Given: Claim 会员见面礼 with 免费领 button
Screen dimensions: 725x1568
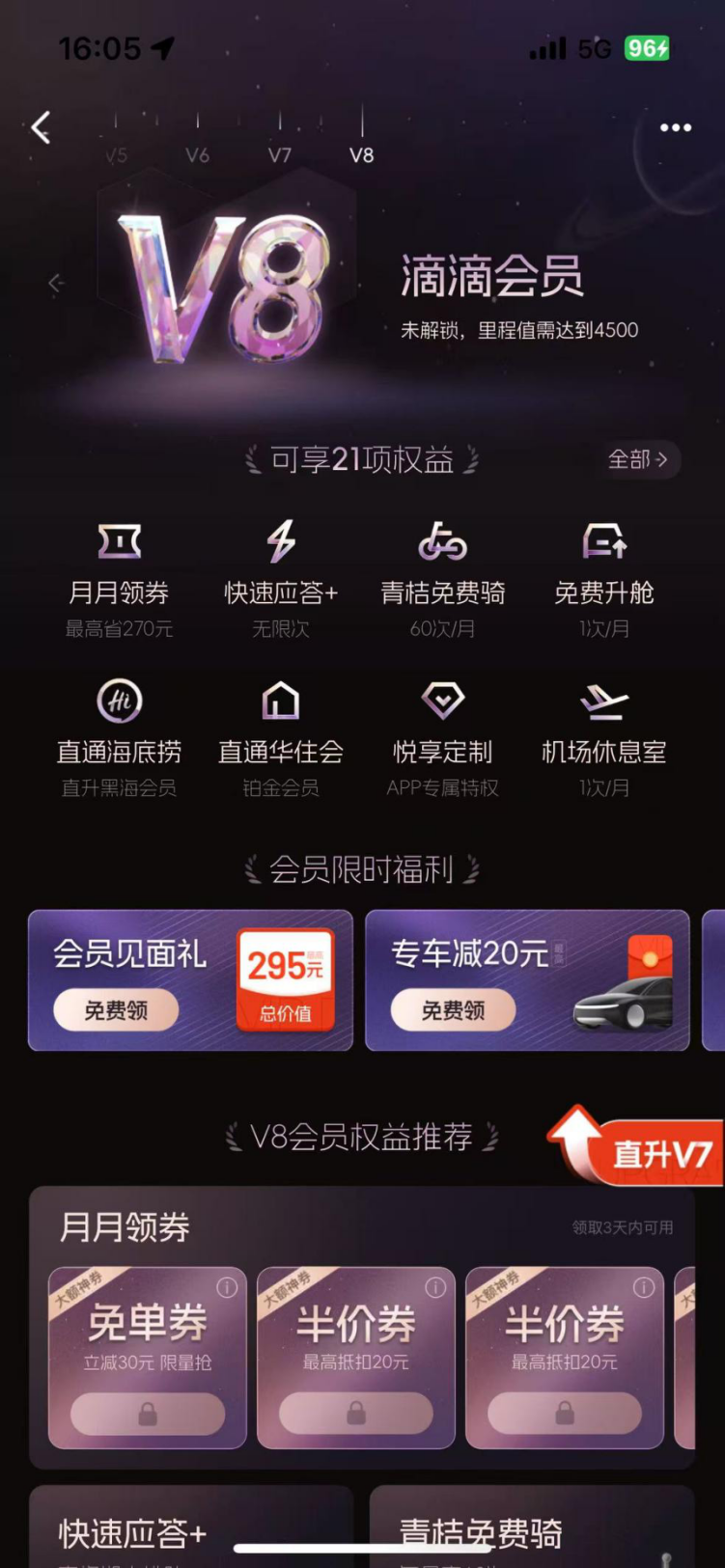Looking at the screenshot, I should pyautogui.click(x=116, y=1010).
